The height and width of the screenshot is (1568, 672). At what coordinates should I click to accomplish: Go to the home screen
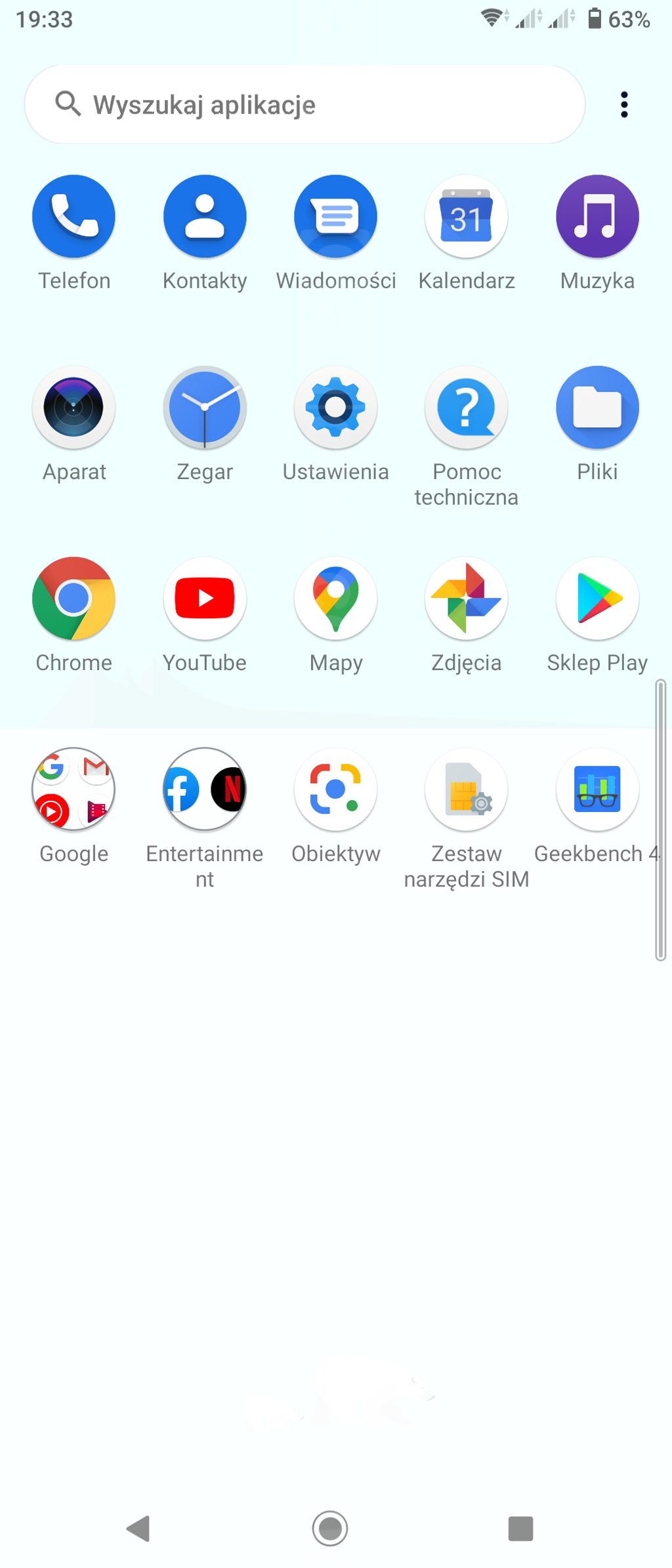(329, 1529)
